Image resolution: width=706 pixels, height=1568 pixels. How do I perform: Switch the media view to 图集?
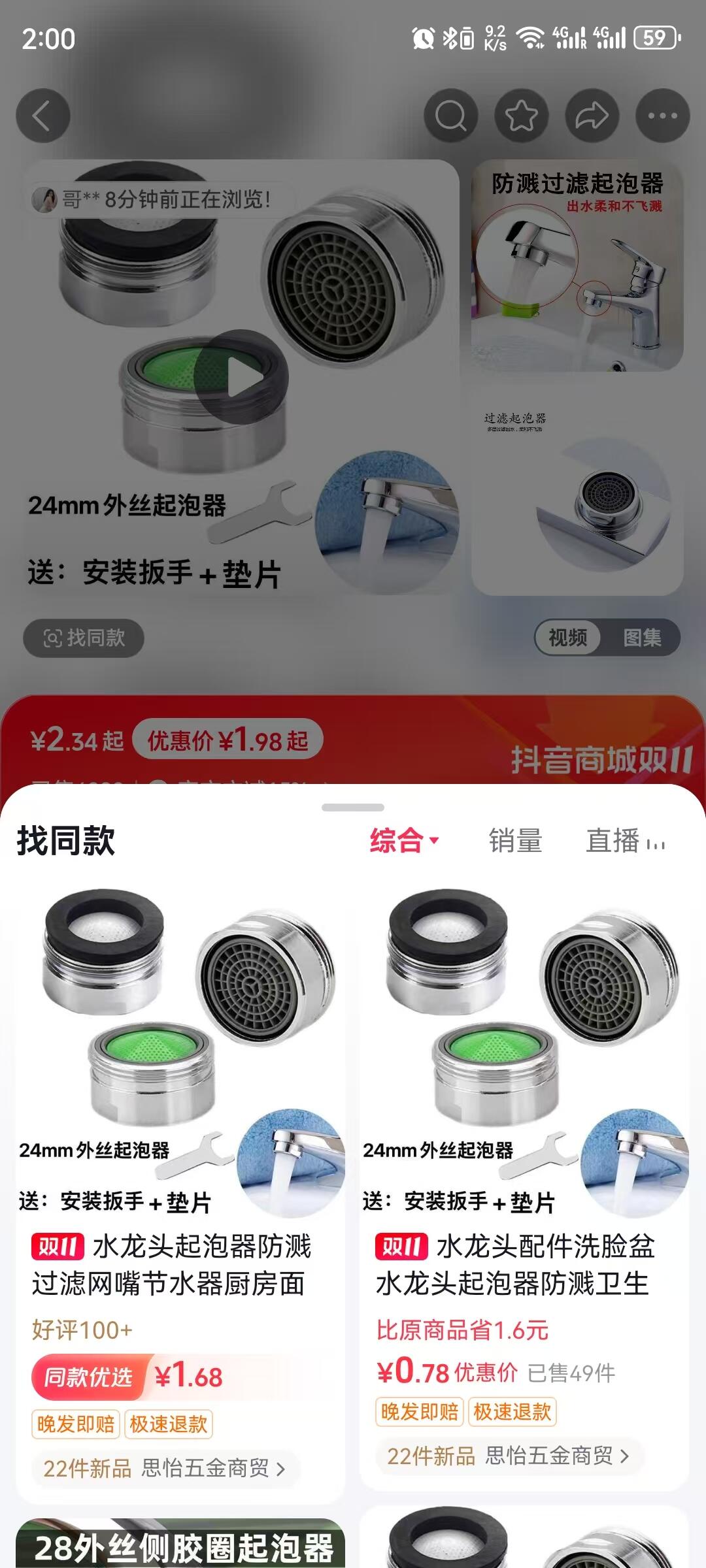click(642, 637)
